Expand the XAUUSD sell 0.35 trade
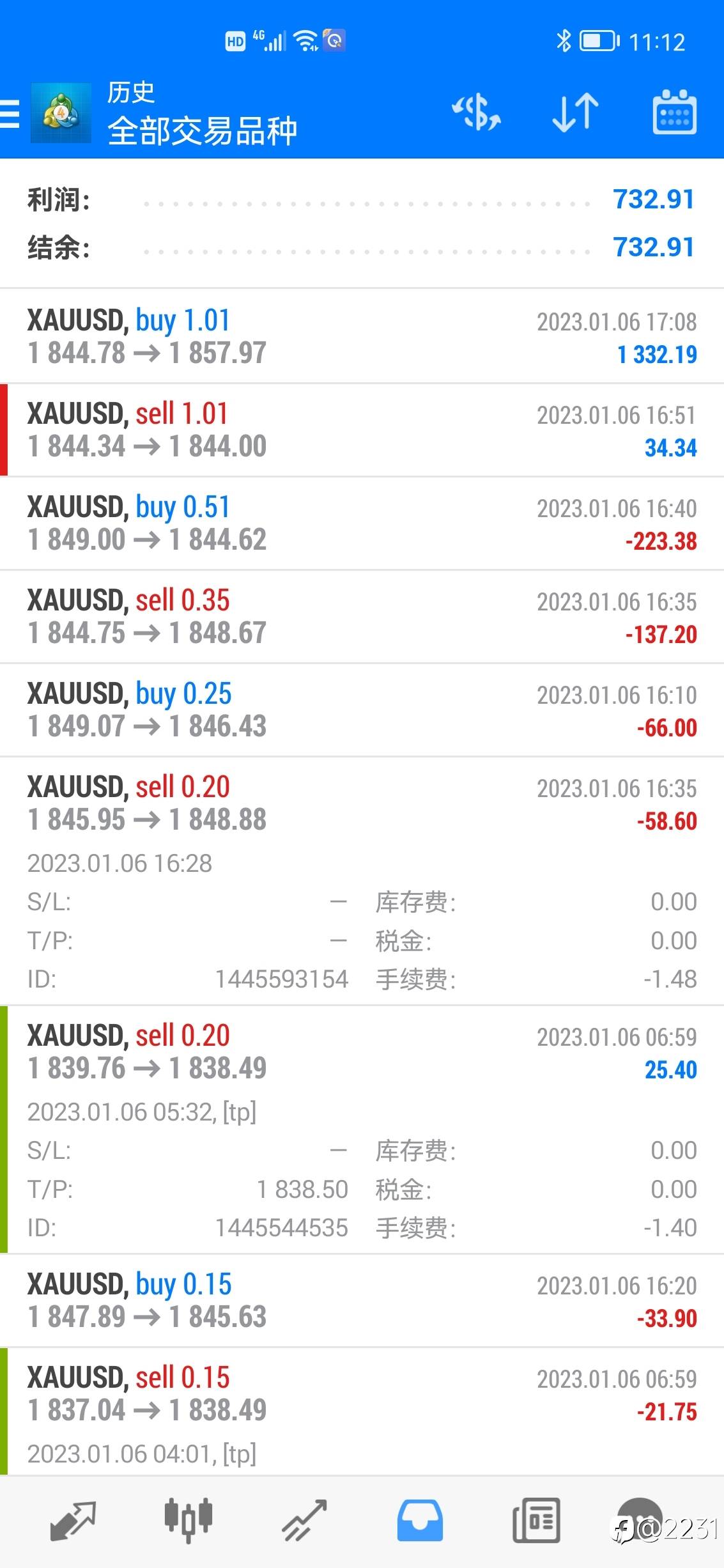This screenshot has width=724, height=1568. [x=362, y=616]
